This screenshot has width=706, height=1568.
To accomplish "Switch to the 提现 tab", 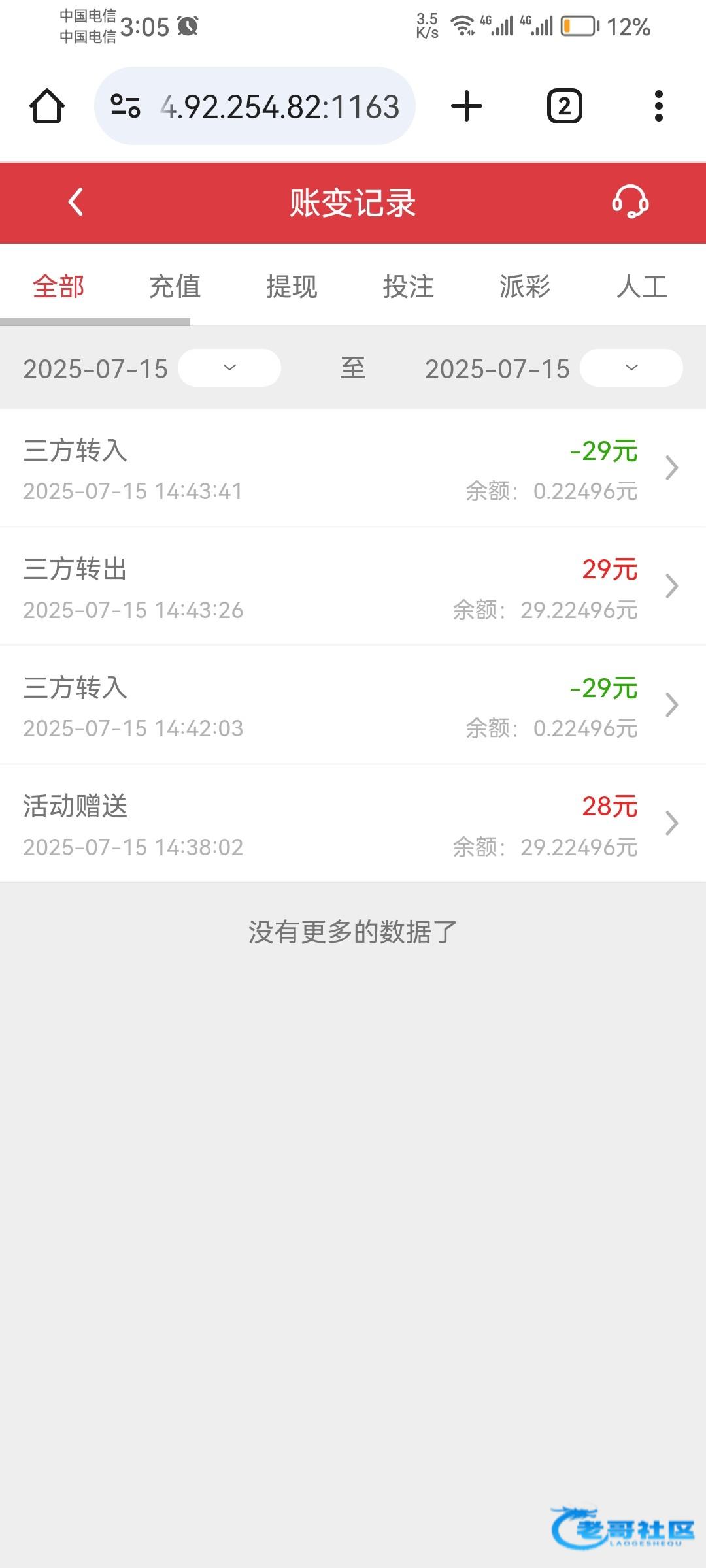I will click(x=292, y=287).
